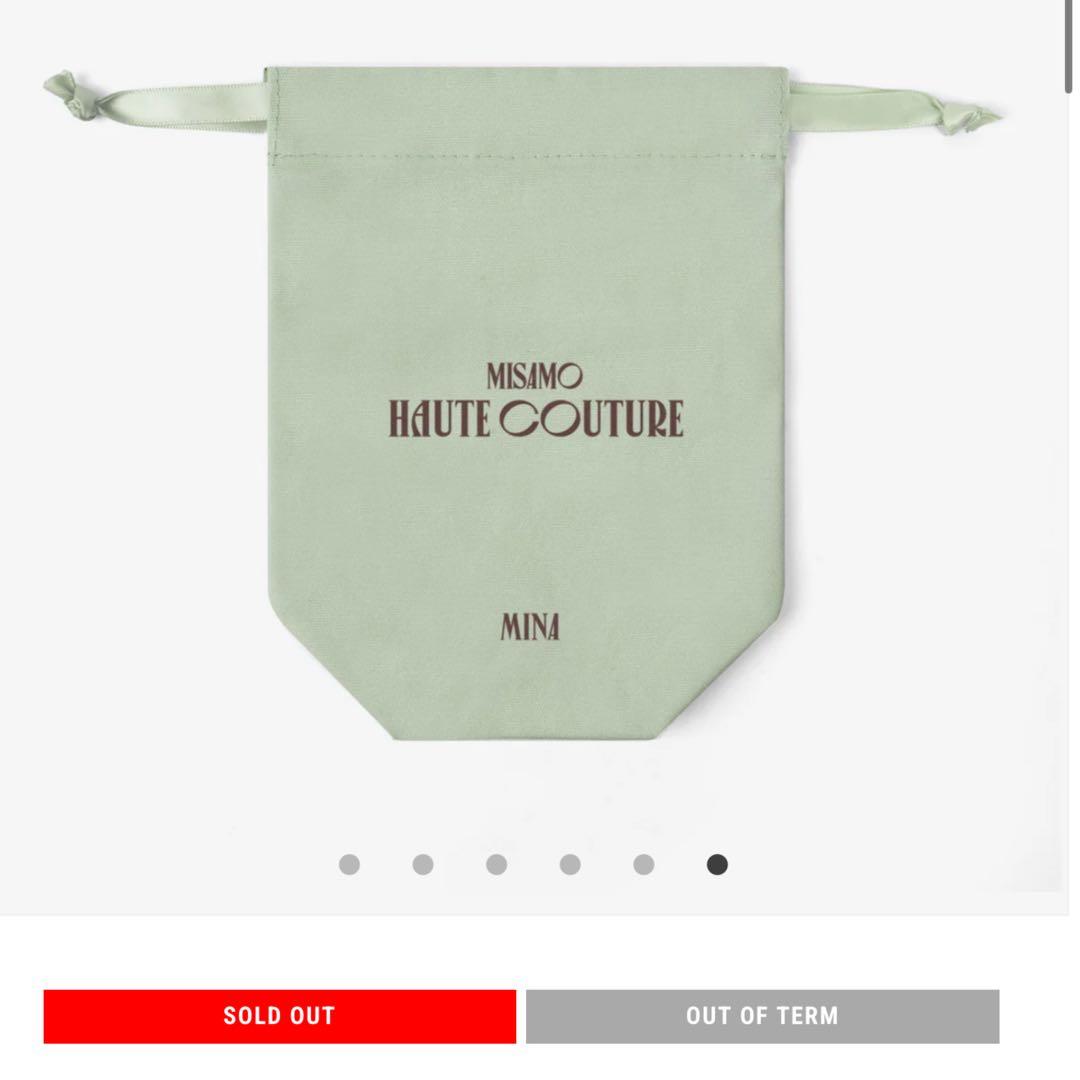Select the third carousel indicator dot

pos(496,865)
